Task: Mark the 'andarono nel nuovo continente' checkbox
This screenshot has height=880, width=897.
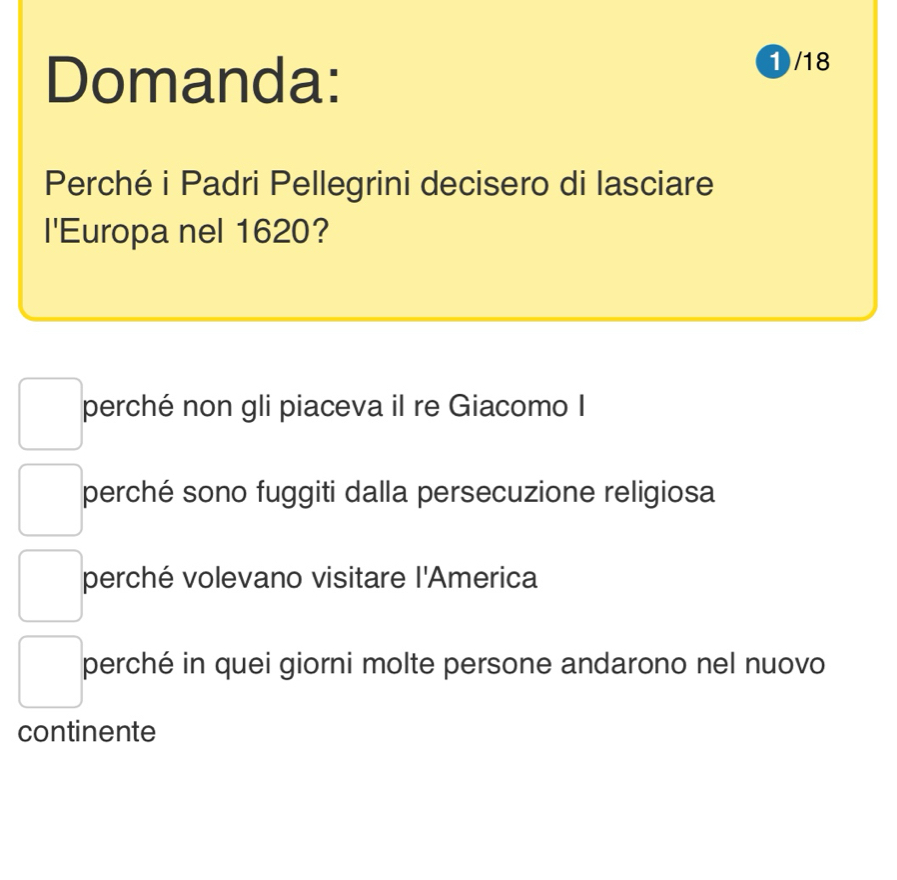Action: pyautogui.click(x=50, y=671)
